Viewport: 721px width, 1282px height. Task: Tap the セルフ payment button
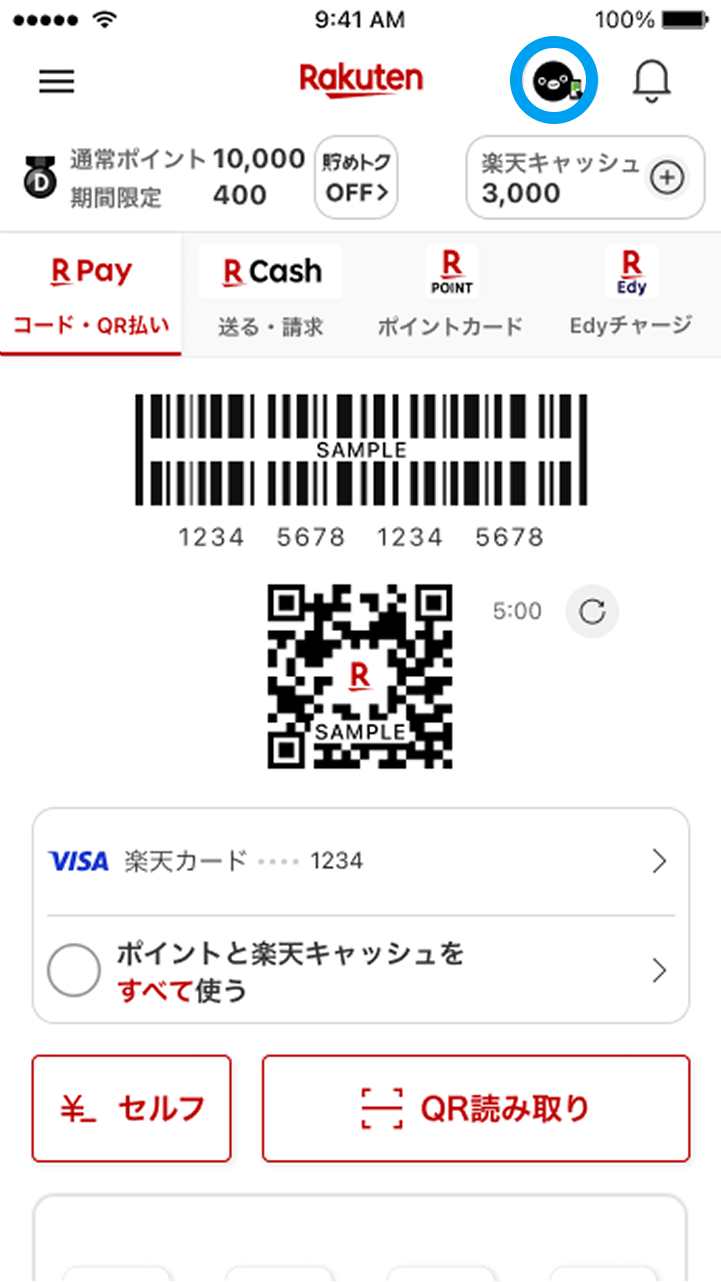click(132, 1108)
